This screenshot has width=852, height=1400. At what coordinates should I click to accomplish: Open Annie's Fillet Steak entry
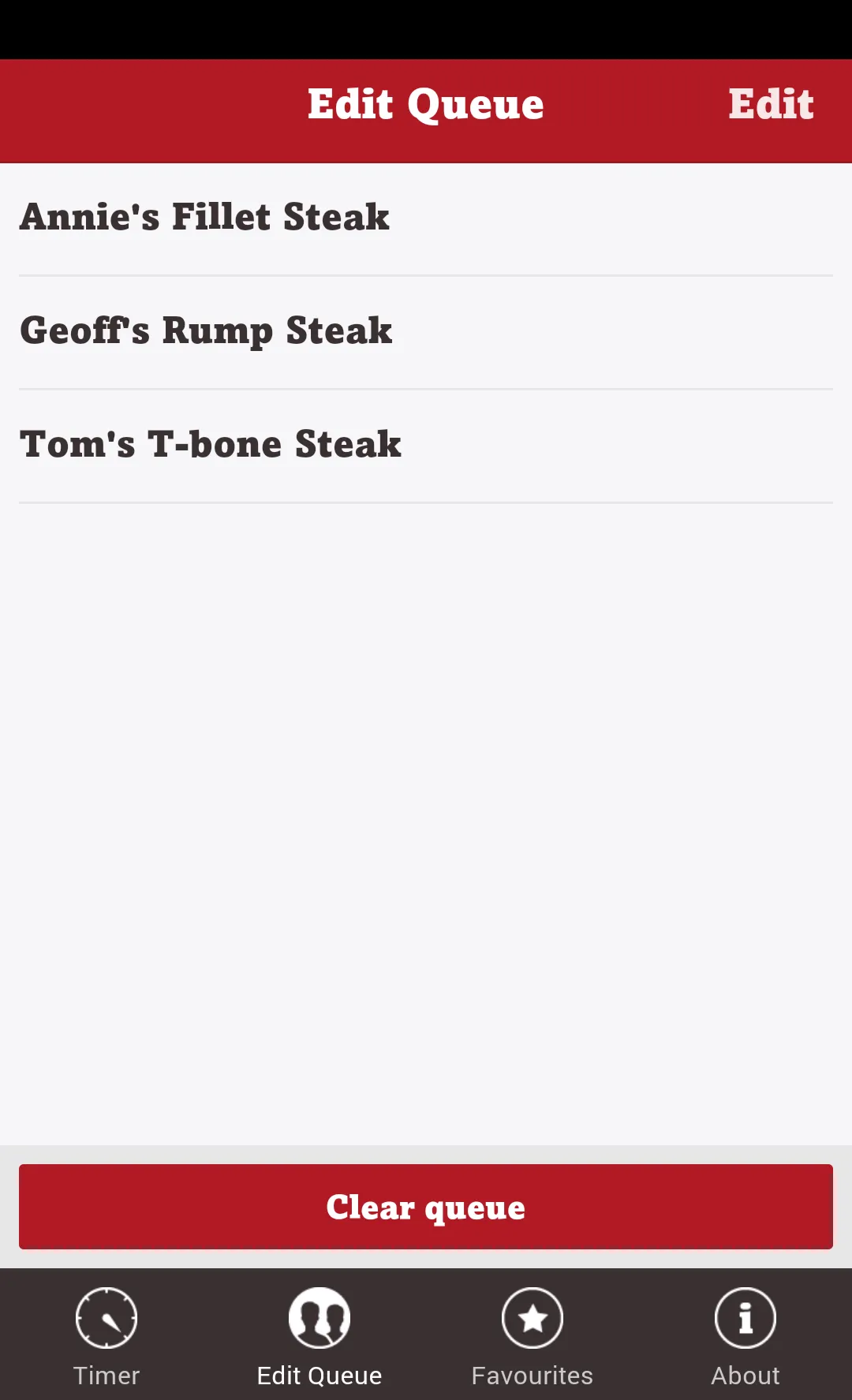coord(426,218)
